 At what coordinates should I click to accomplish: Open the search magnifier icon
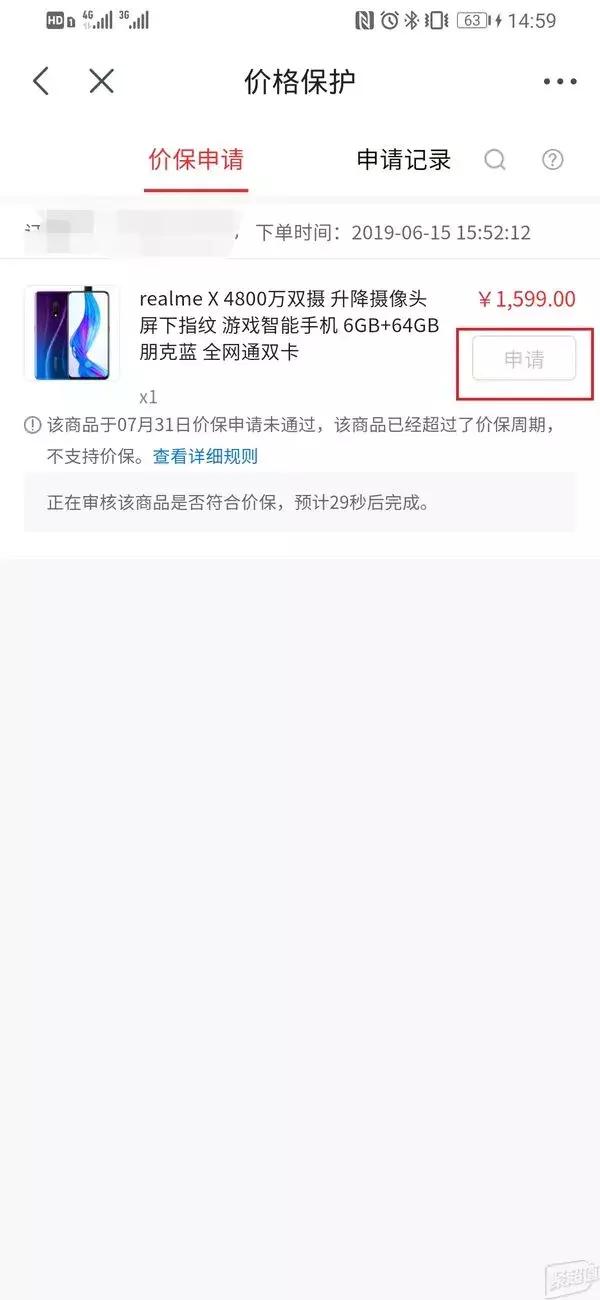tap(495, 160)
